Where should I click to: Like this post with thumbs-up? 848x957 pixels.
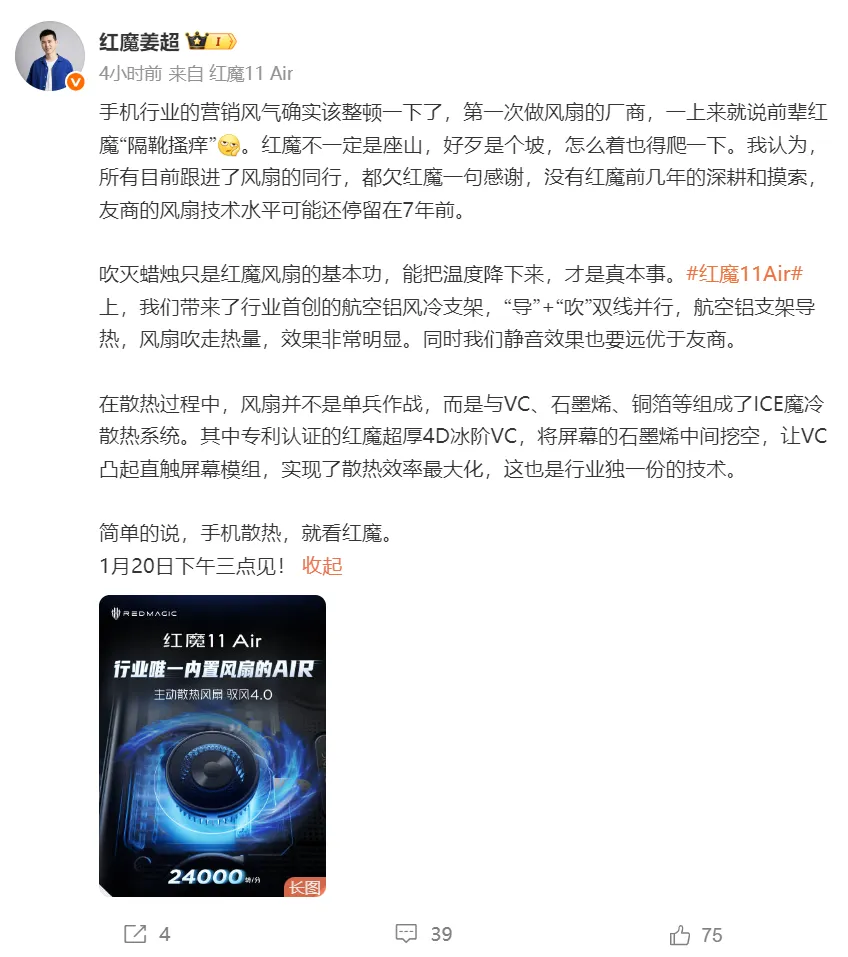[x=680, y=935]
